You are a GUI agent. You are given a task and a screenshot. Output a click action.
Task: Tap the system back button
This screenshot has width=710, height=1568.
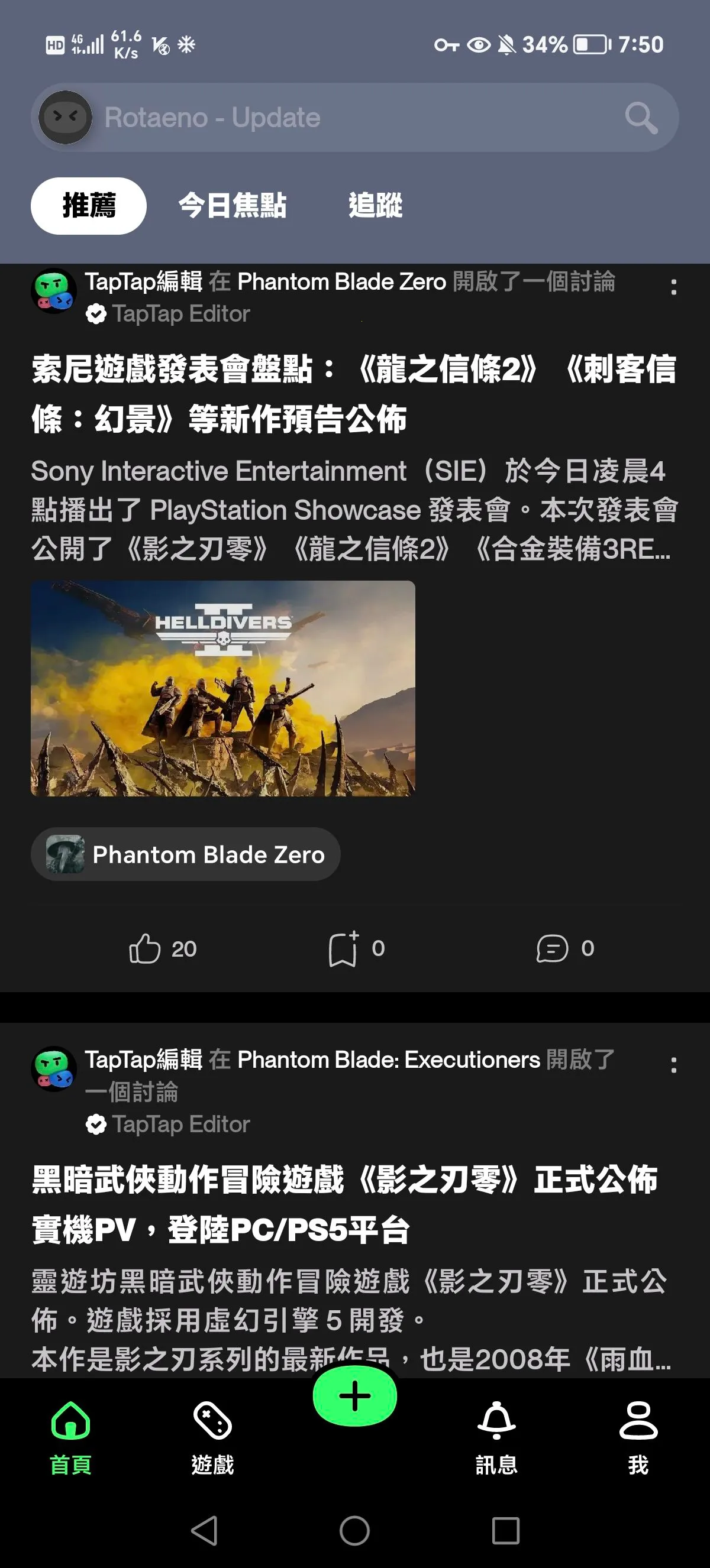tap(205, 1530)
